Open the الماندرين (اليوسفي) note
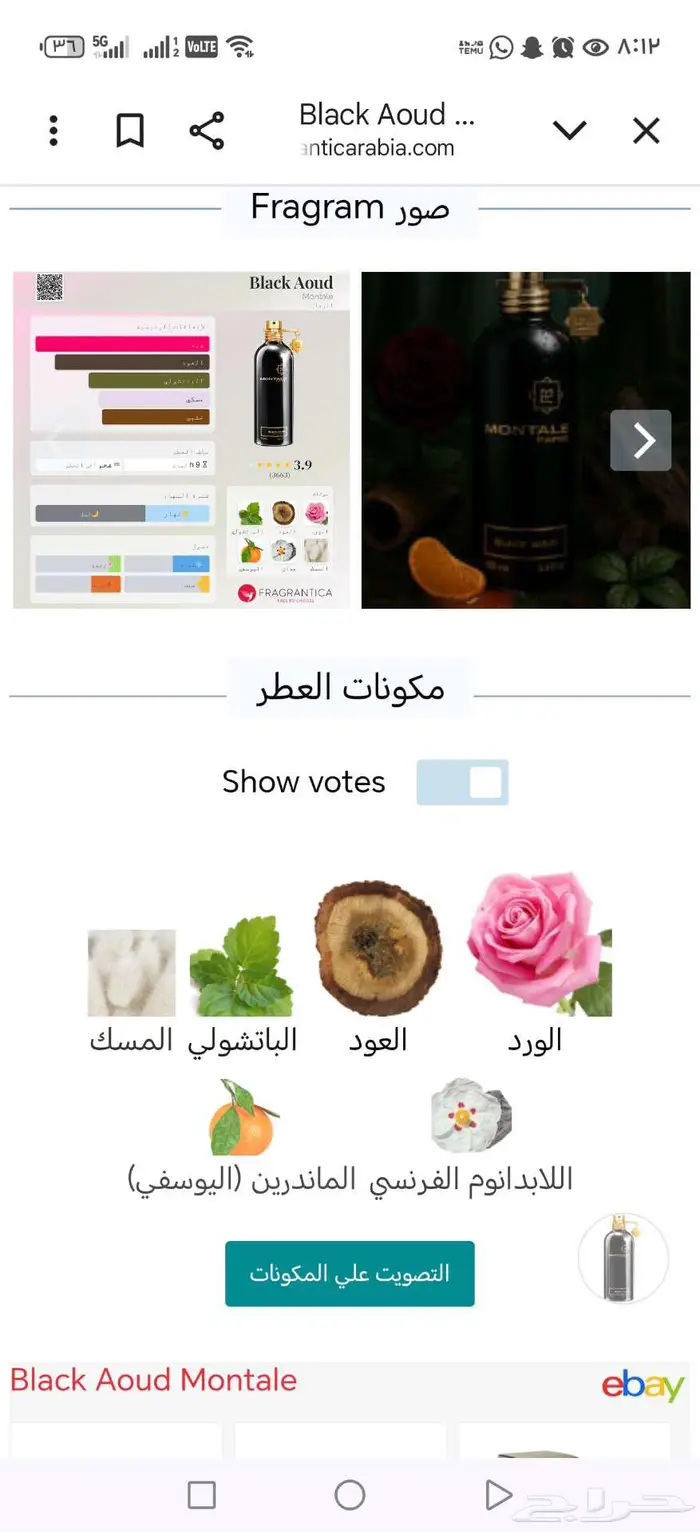700x1532 pixels. [x=242, y=1118]
